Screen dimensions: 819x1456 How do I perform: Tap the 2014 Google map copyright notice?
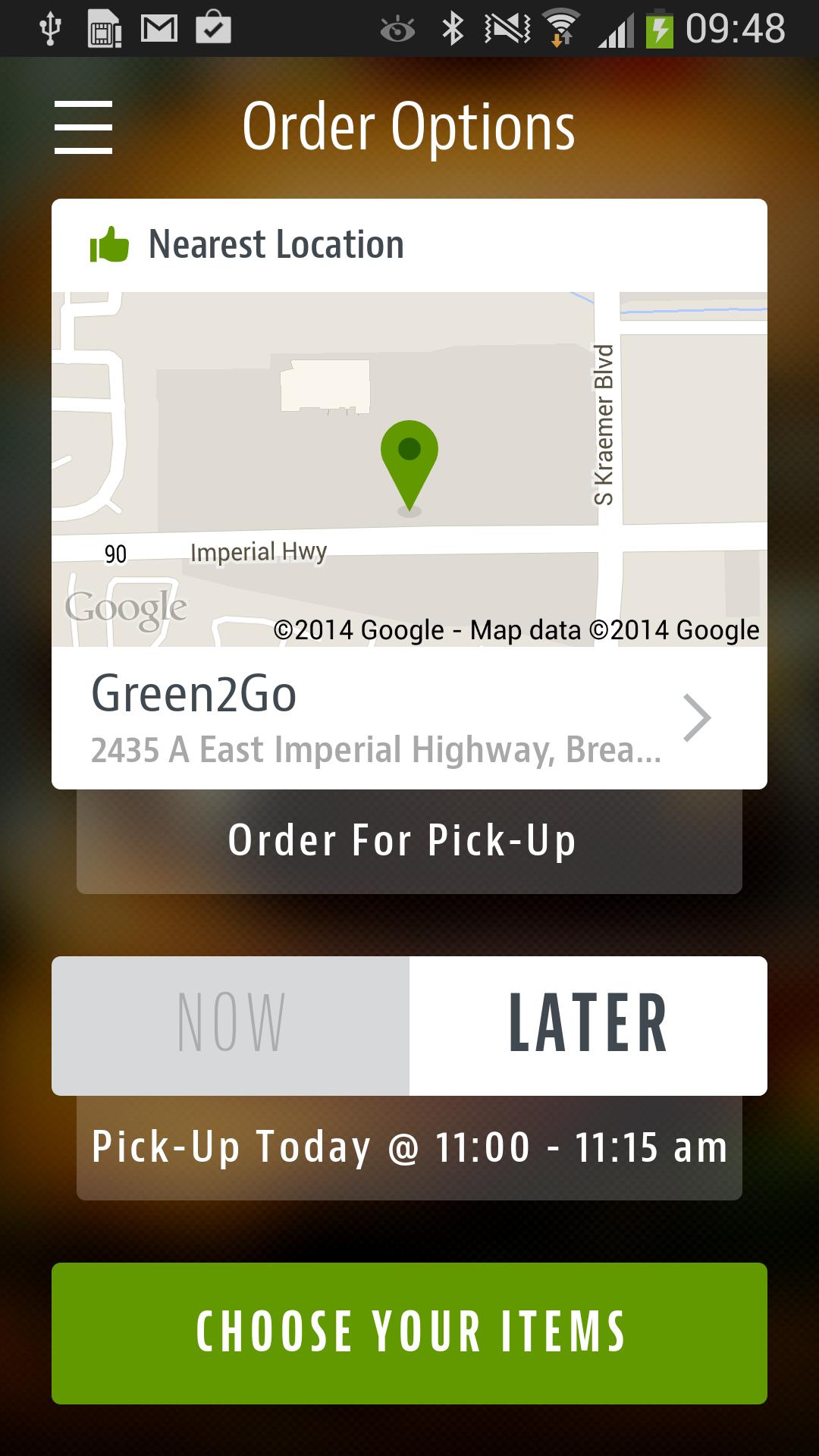click(516, 629)
